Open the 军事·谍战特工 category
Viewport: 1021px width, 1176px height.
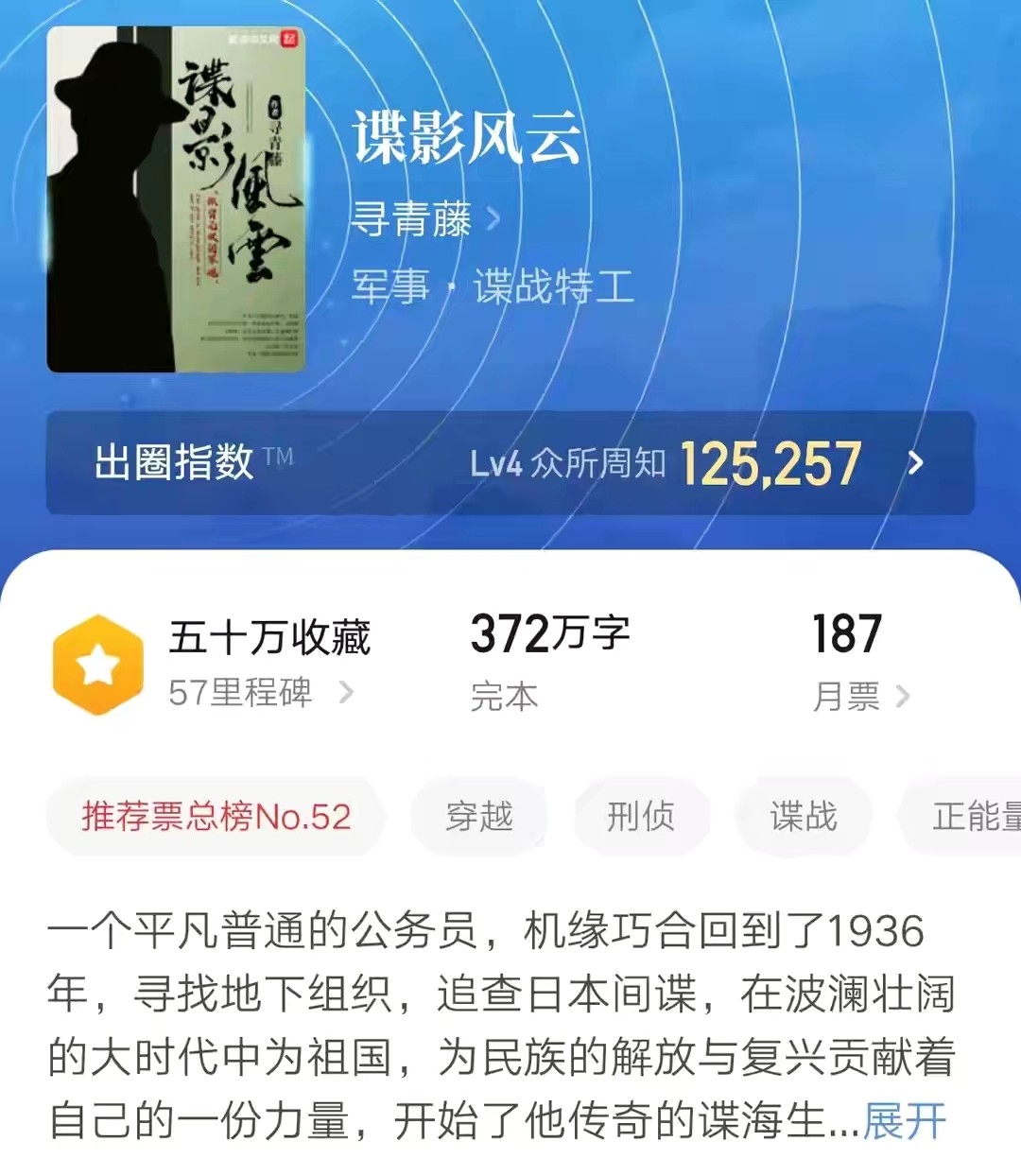[493, 286]
